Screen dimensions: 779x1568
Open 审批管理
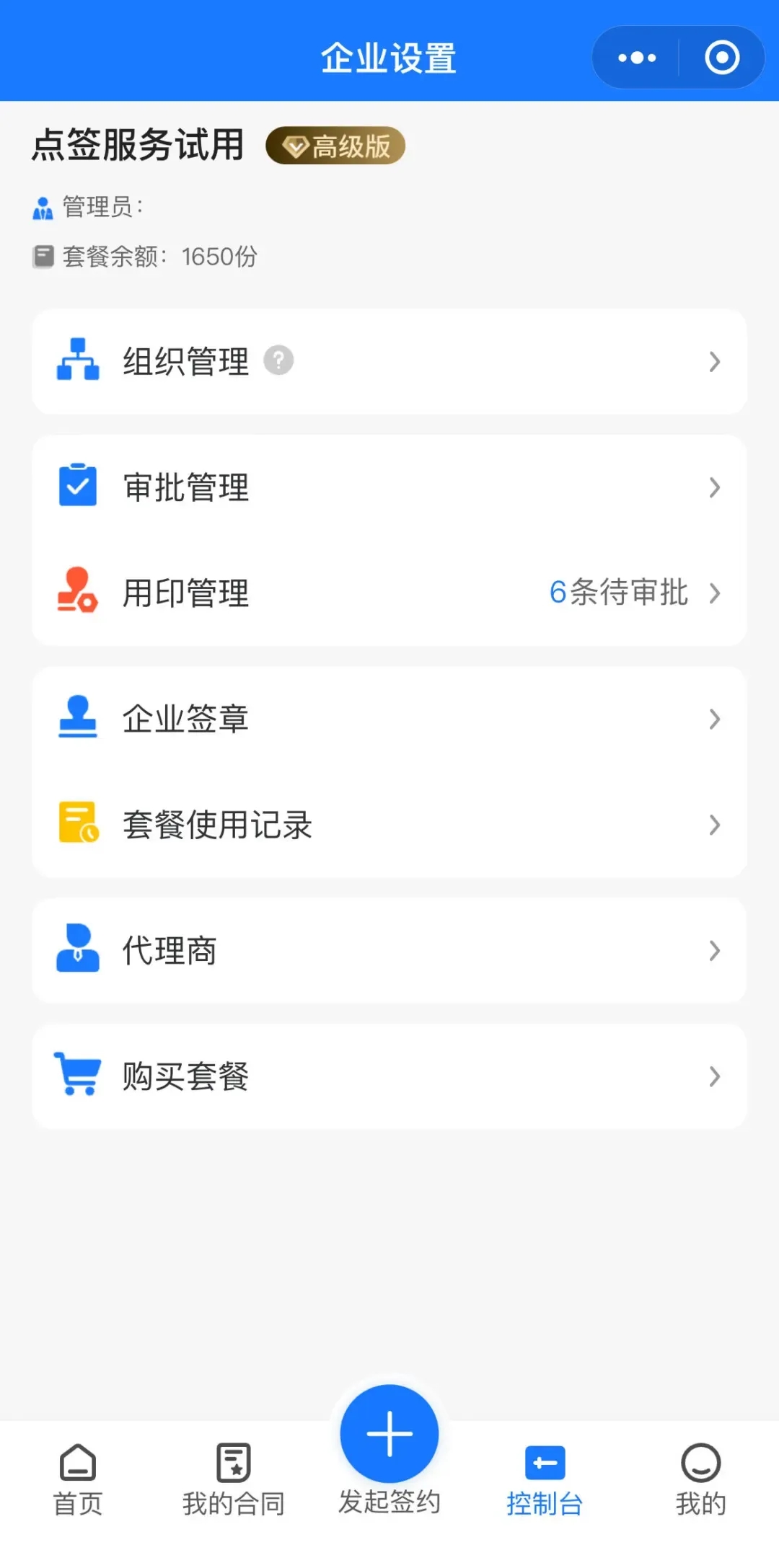tap(389, 487)
